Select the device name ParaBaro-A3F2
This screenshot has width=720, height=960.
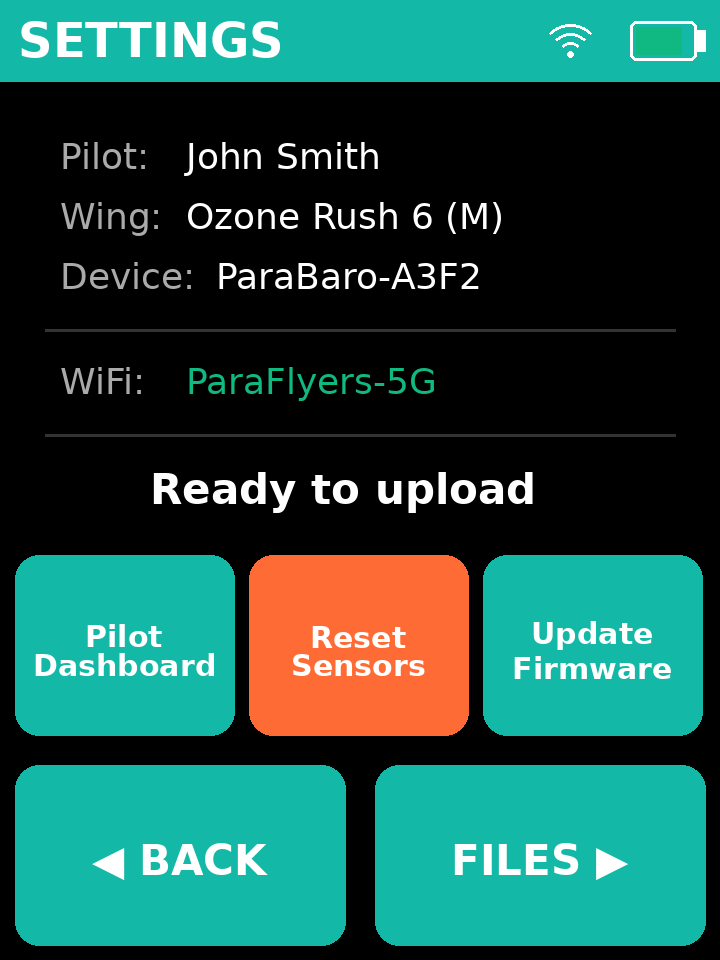click(x=348, y=277)
